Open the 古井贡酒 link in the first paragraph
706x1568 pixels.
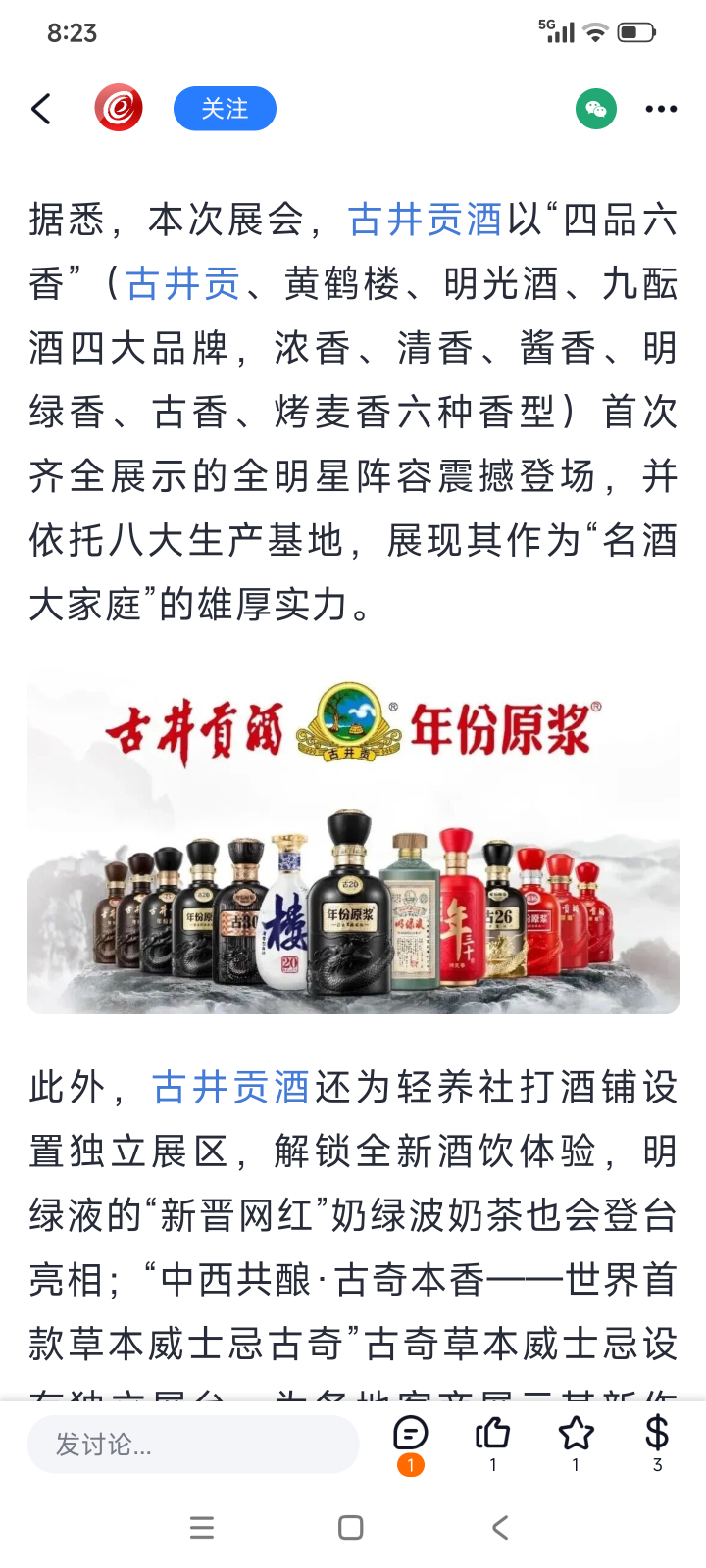425,220
